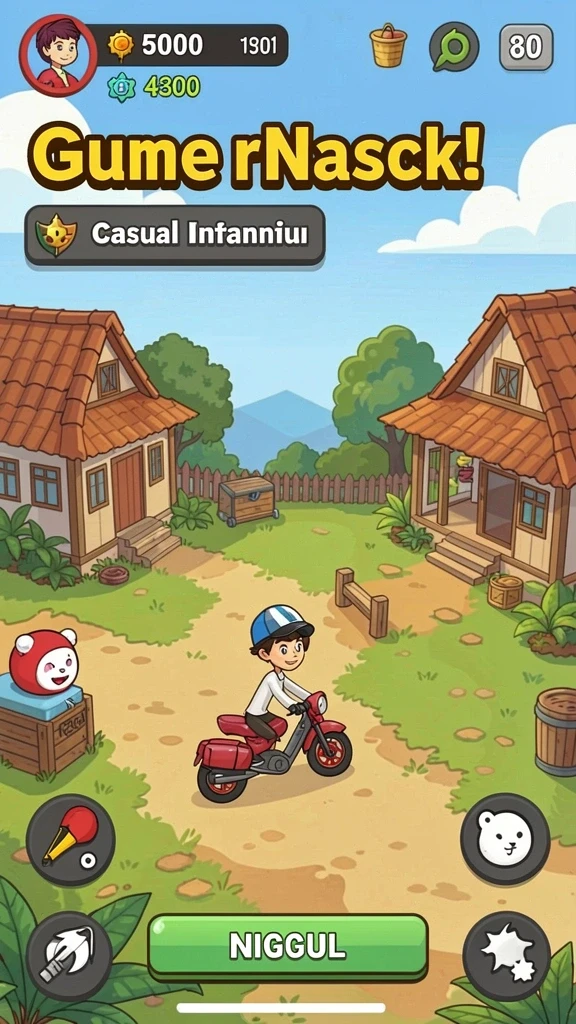Tap the splat burst round button

[507, 955]
